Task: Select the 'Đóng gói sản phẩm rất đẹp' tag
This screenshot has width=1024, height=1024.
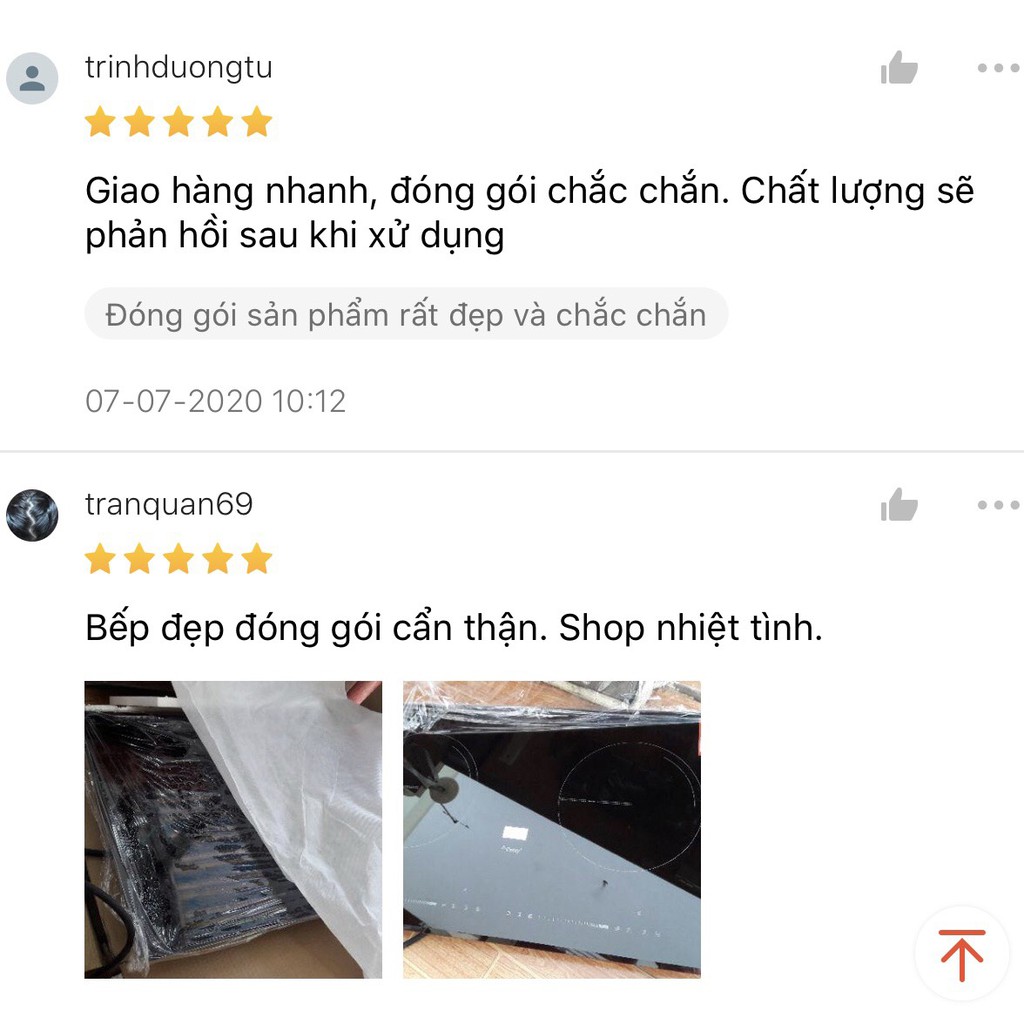Action: 406,315
